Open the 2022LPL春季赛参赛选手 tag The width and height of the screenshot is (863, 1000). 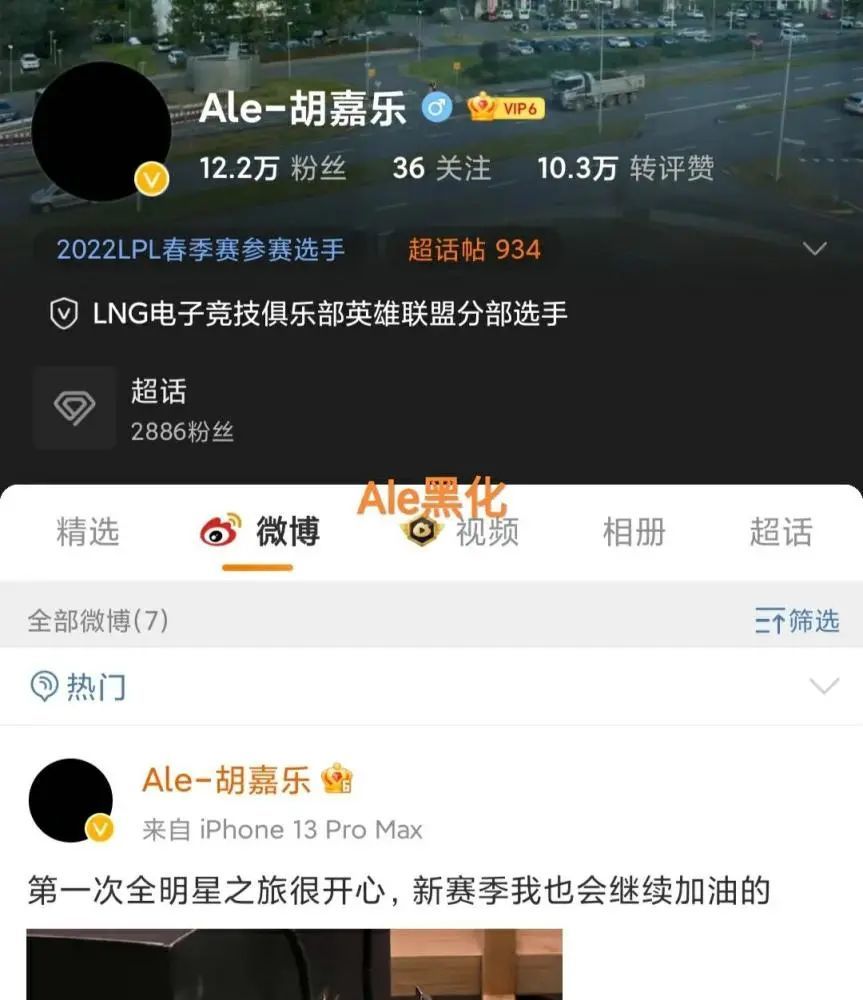[x=200, y=249]
